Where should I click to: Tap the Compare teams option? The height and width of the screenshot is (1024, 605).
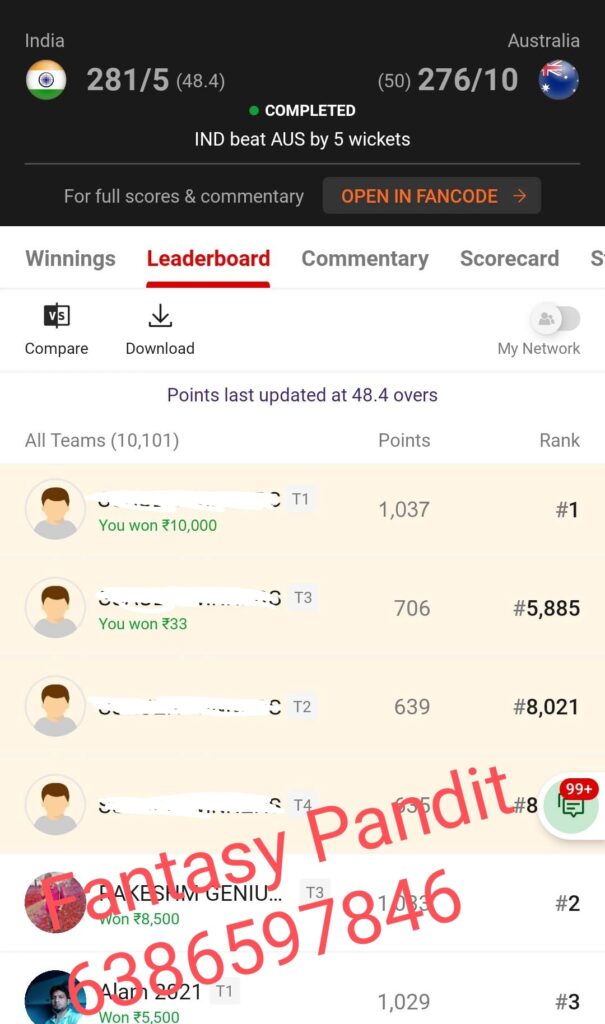click(56, 329)
